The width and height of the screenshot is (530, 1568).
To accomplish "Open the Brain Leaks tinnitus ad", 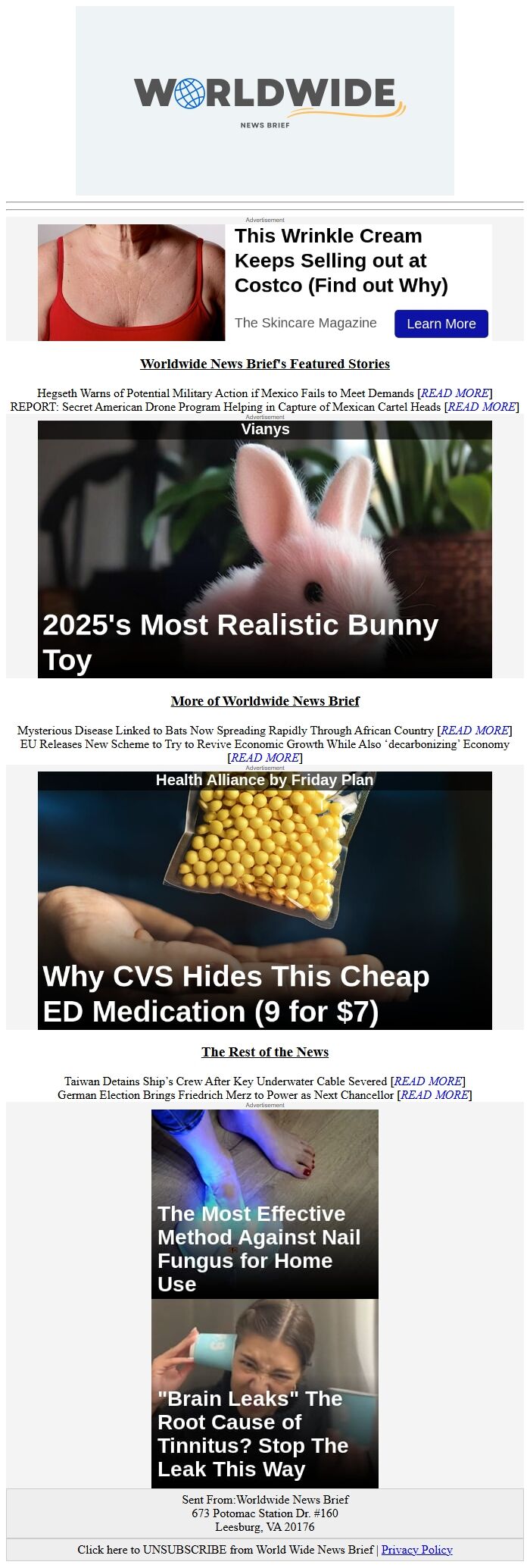I will [265, 1394].
